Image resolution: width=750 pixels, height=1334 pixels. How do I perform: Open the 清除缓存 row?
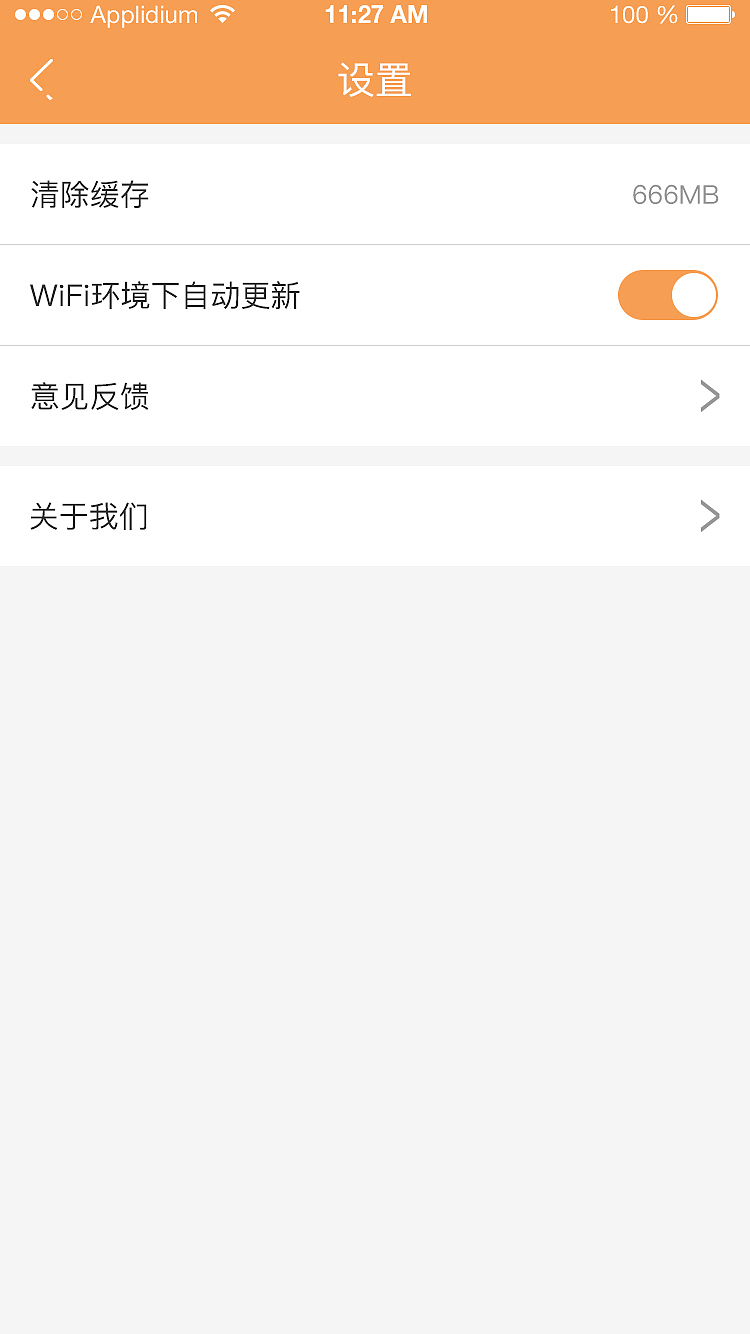[374, 194]
